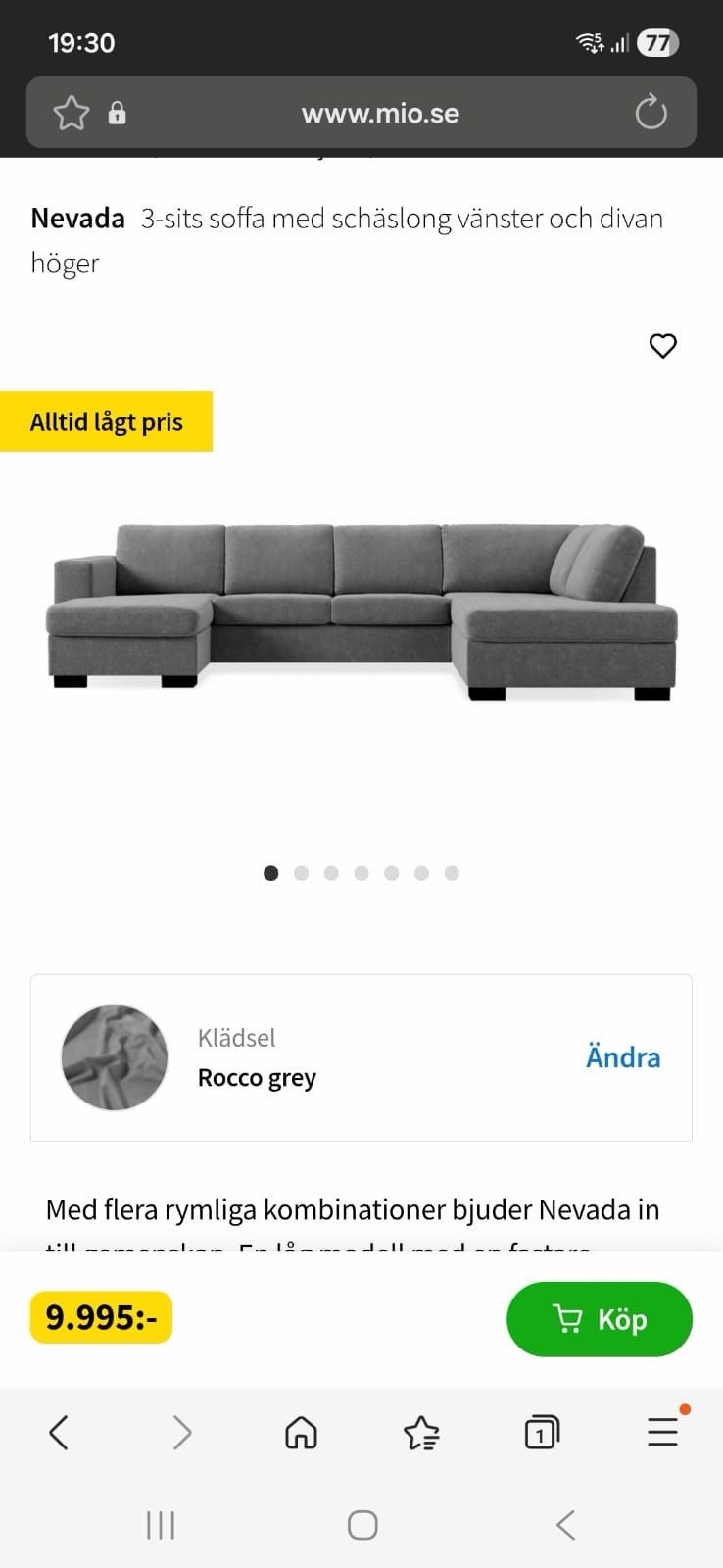Open Android recent apps from the navigation bar
This screenshot has width=723, height=1568.
[160, 1524]
